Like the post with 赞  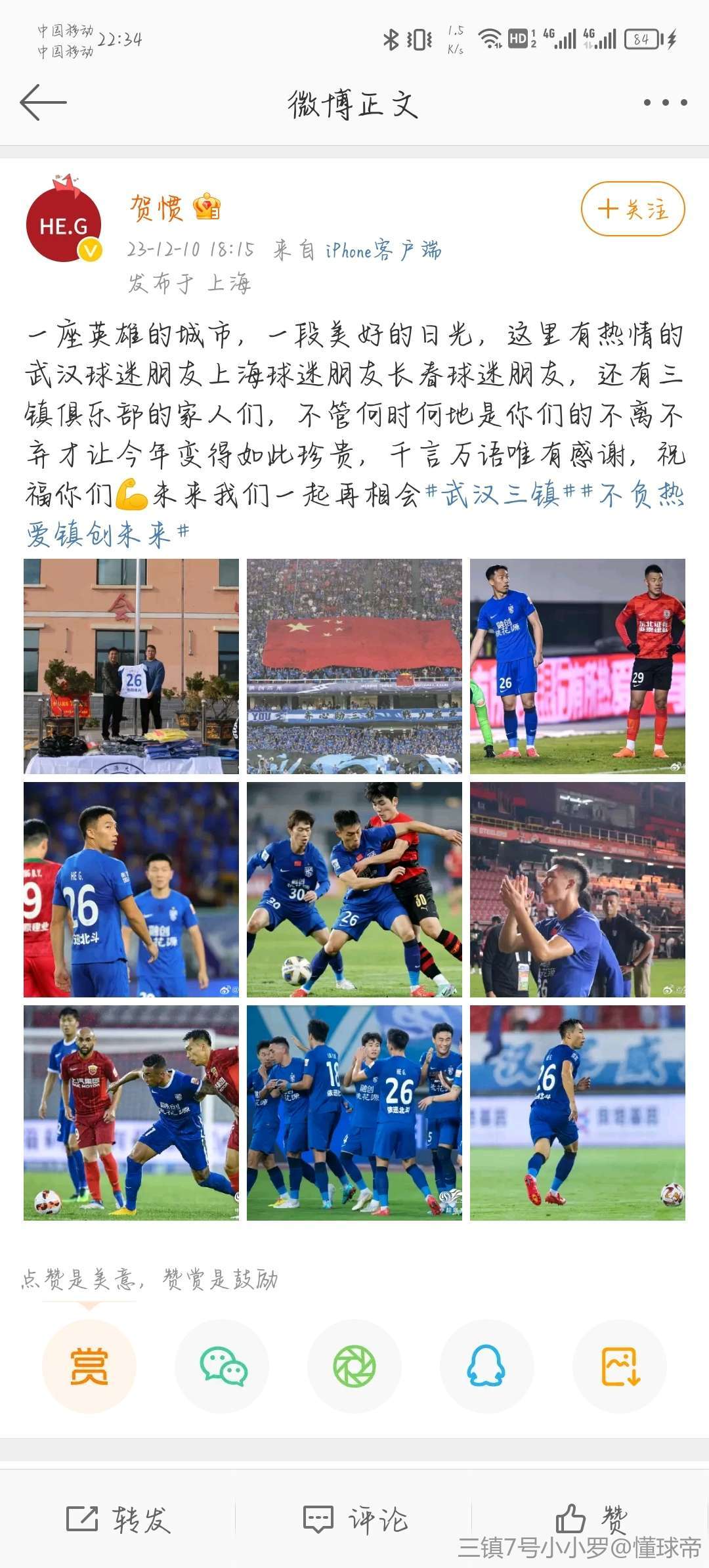click(591, 1519)
